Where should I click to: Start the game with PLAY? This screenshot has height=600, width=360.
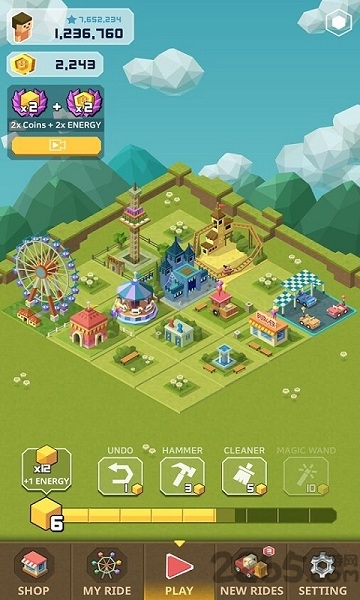pyautogui.click(x=179, y=571)
